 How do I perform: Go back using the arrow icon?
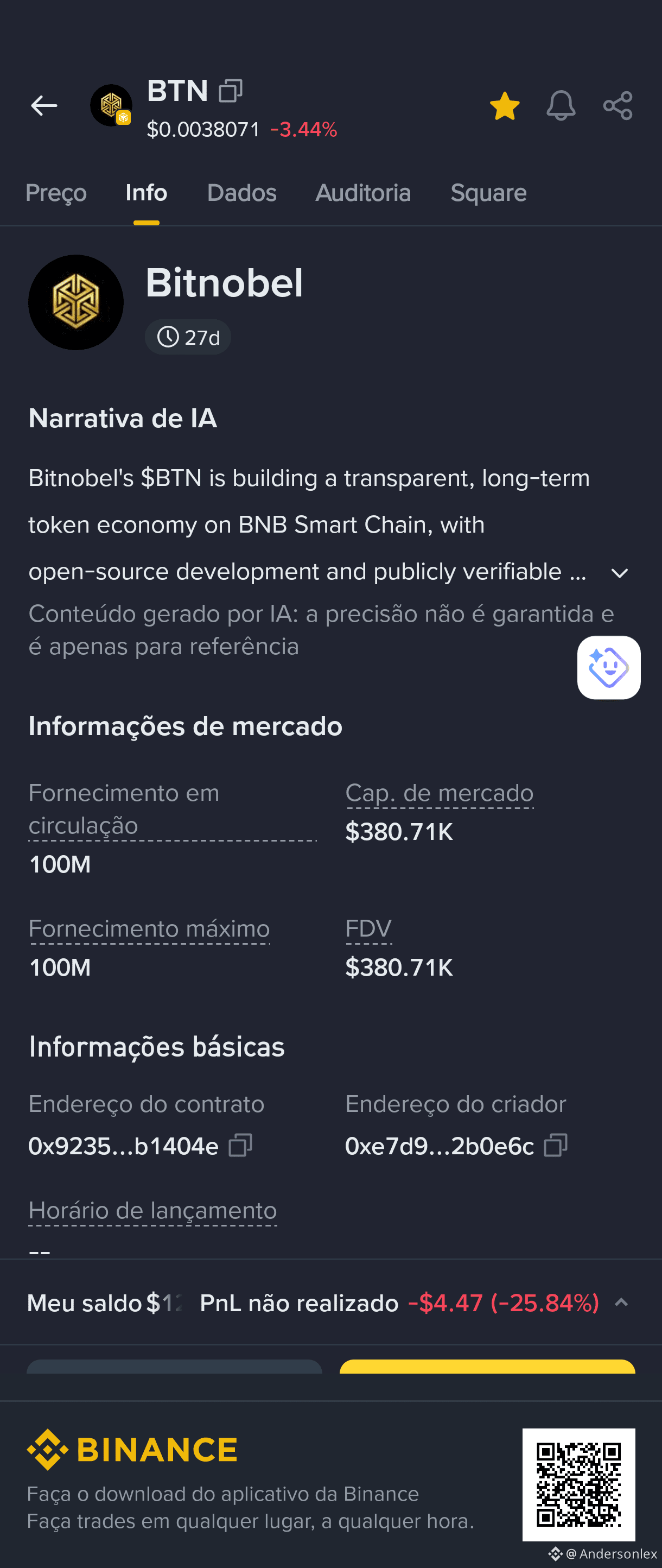pos(44,105)
